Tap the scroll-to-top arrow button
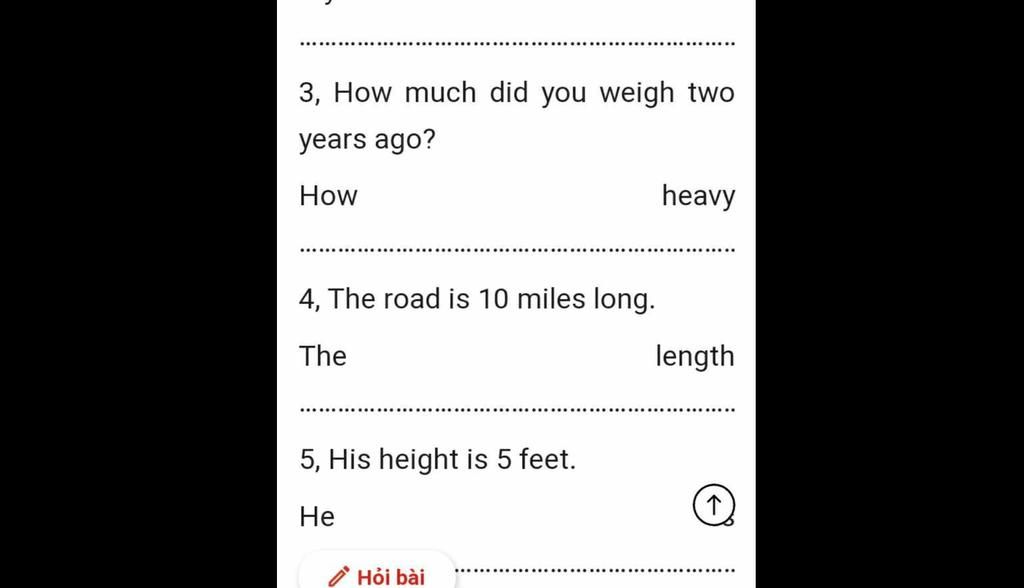Viewport: 1024px width, 588px height. [x=713, y=505]
